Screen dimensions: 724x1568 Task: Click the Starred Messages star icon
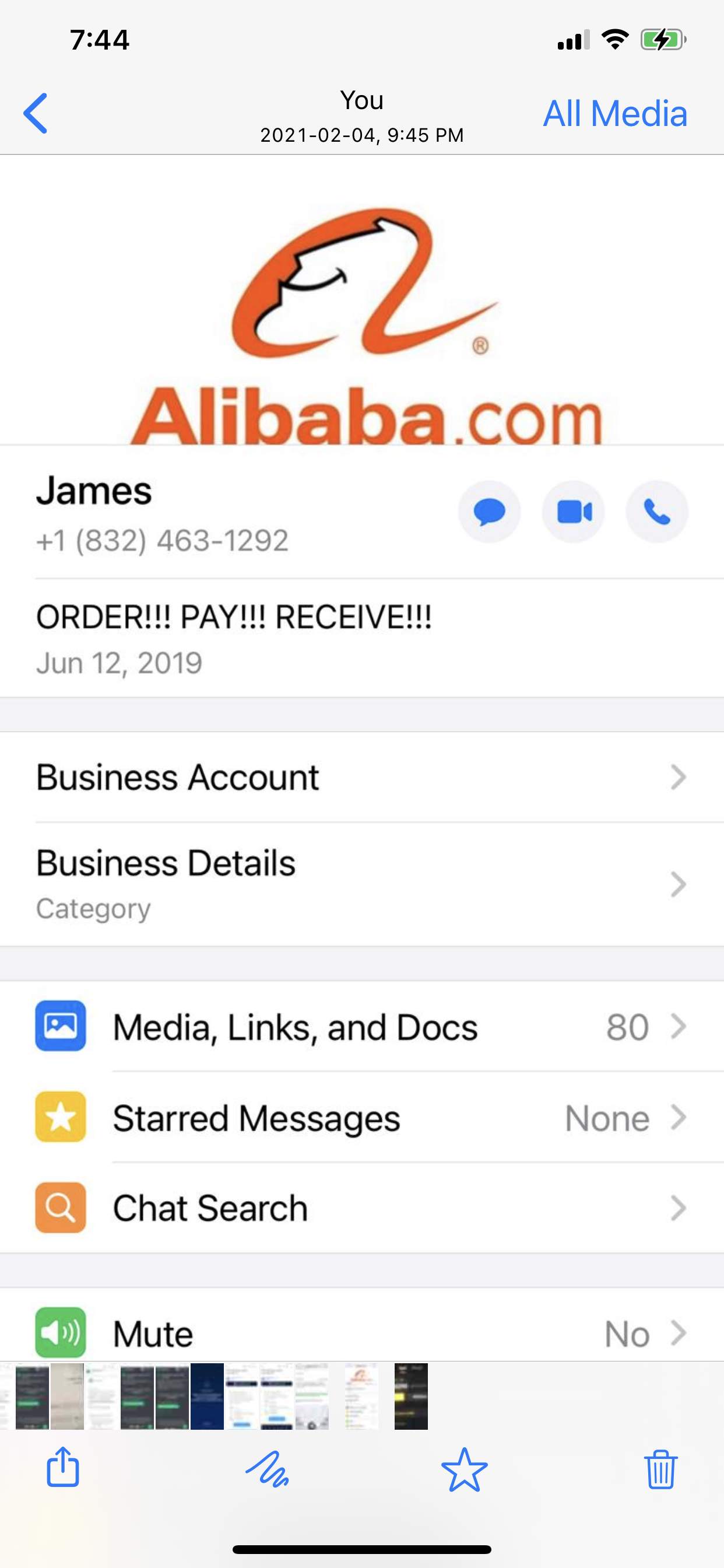[x=60, y=1117]
